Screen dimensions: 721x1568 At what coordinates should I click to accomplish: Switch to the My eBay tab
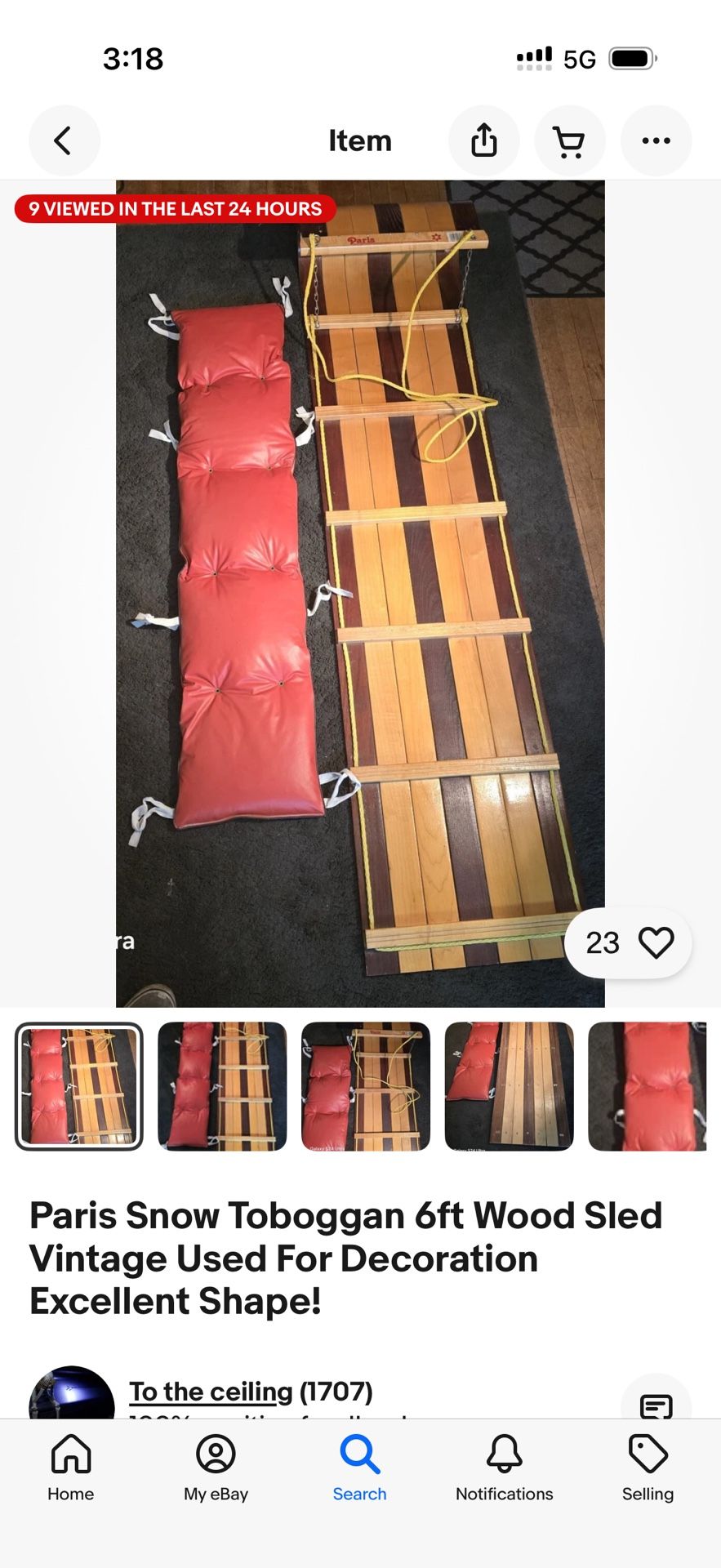[216, 1467]
